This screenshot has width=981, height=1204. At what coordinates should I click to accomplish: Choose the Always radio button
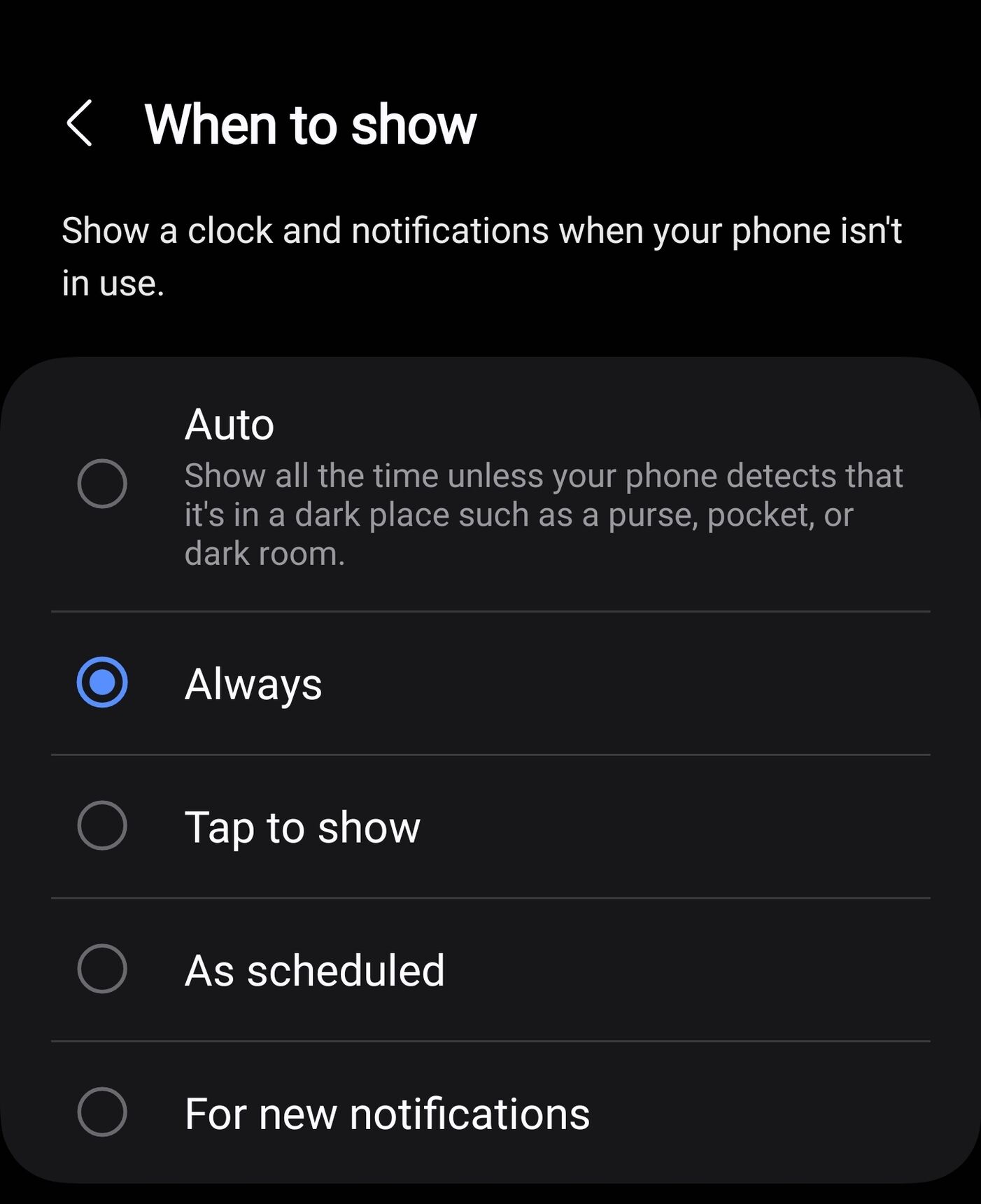[102, 682]
